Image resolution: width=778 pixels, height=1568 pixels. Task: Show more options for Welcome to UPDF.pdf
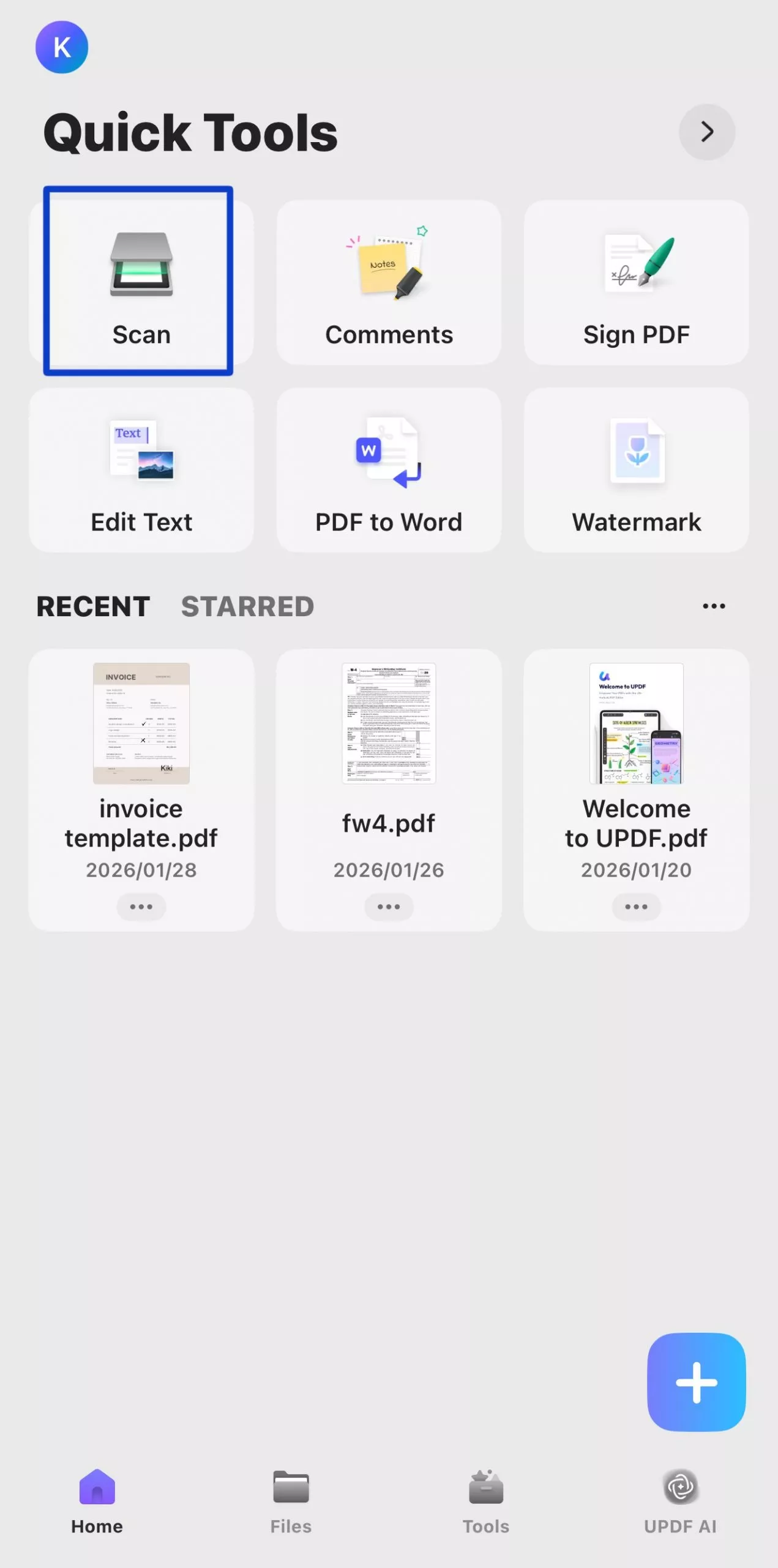tap(636, 907)
